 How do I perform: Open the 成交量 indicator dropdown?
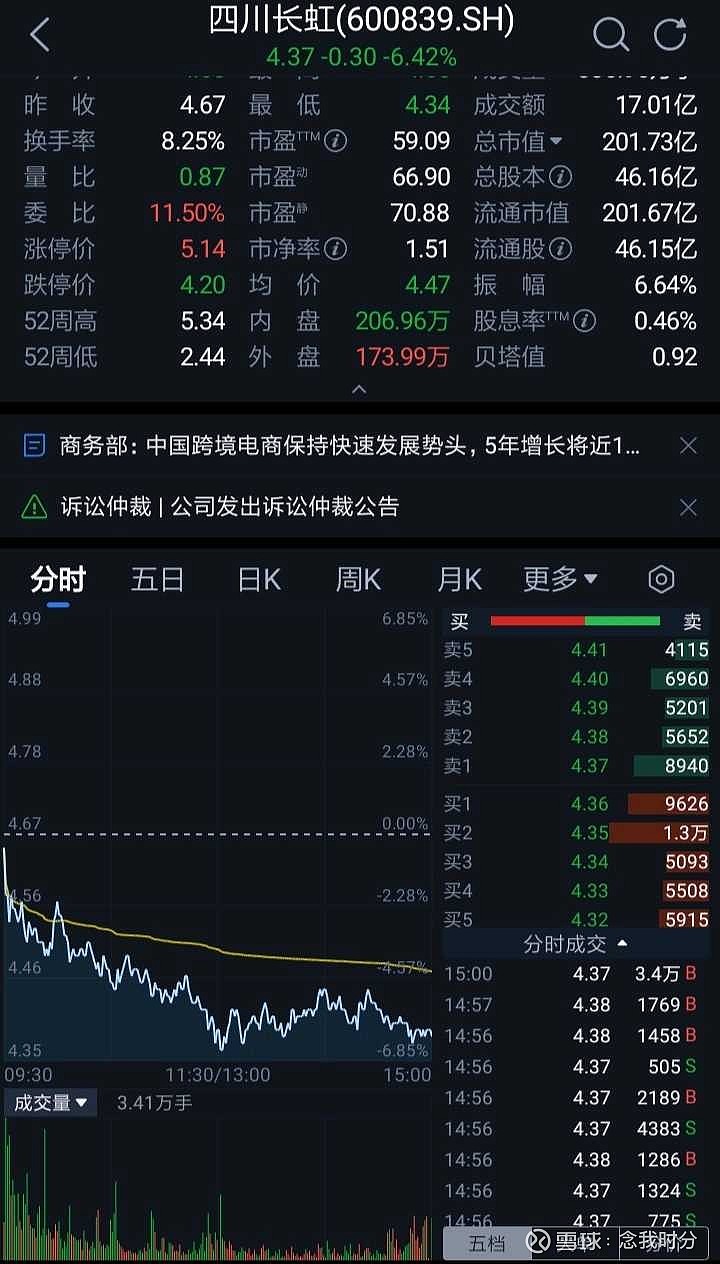pos(51,1103)
